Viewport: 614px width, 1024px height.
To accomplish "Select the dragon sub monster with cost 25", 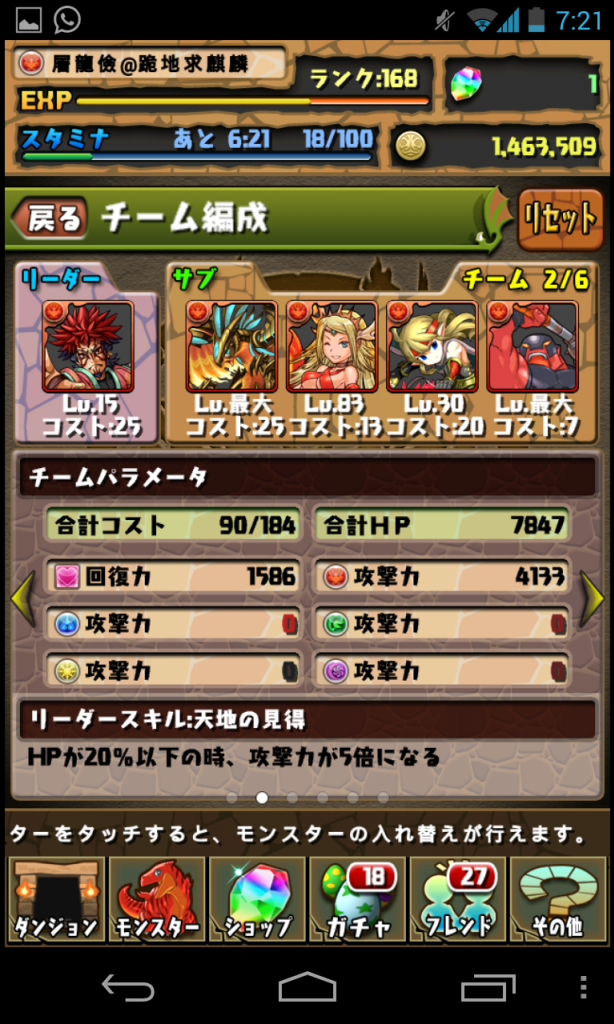I will click(x=231, y=347).
